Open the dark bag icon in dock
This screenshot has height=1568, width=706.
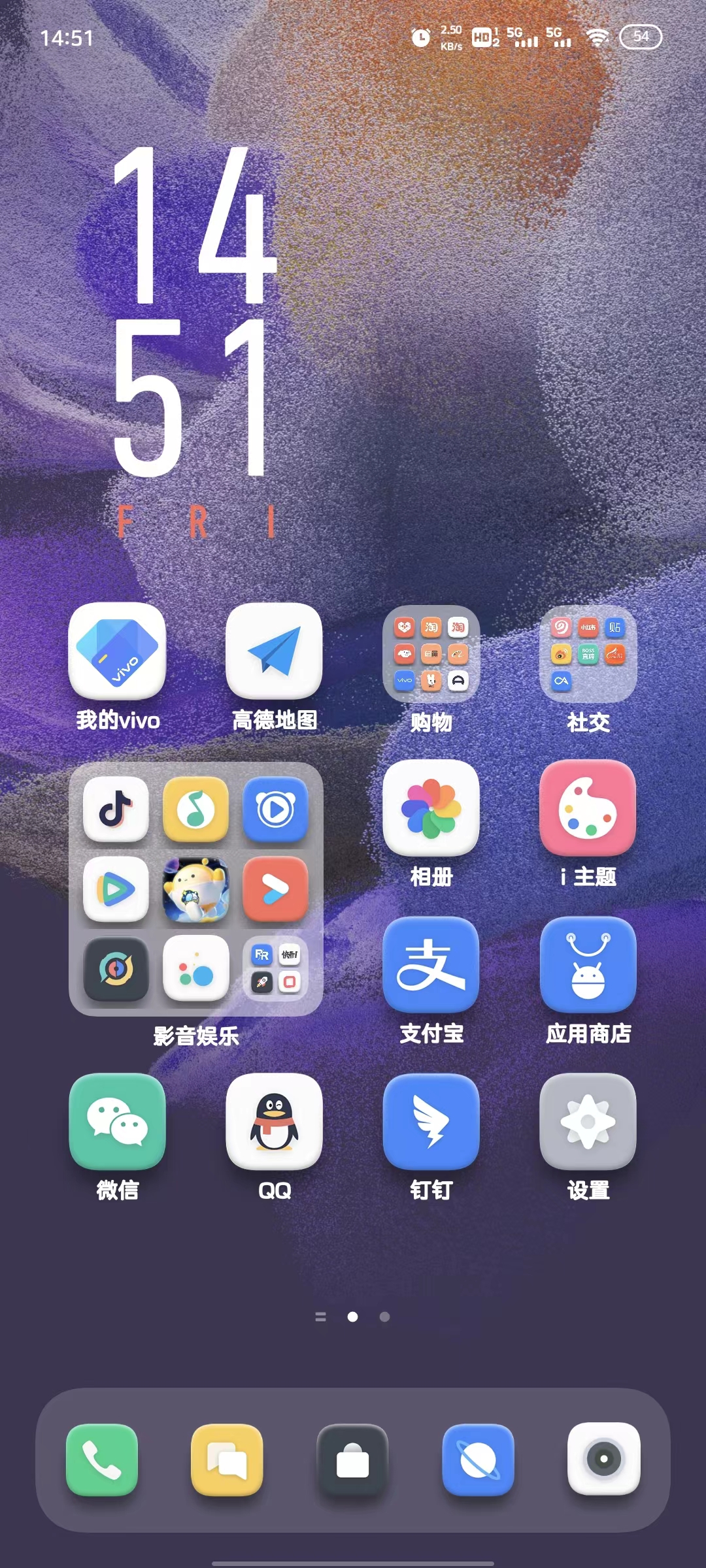coord(352,1460)
